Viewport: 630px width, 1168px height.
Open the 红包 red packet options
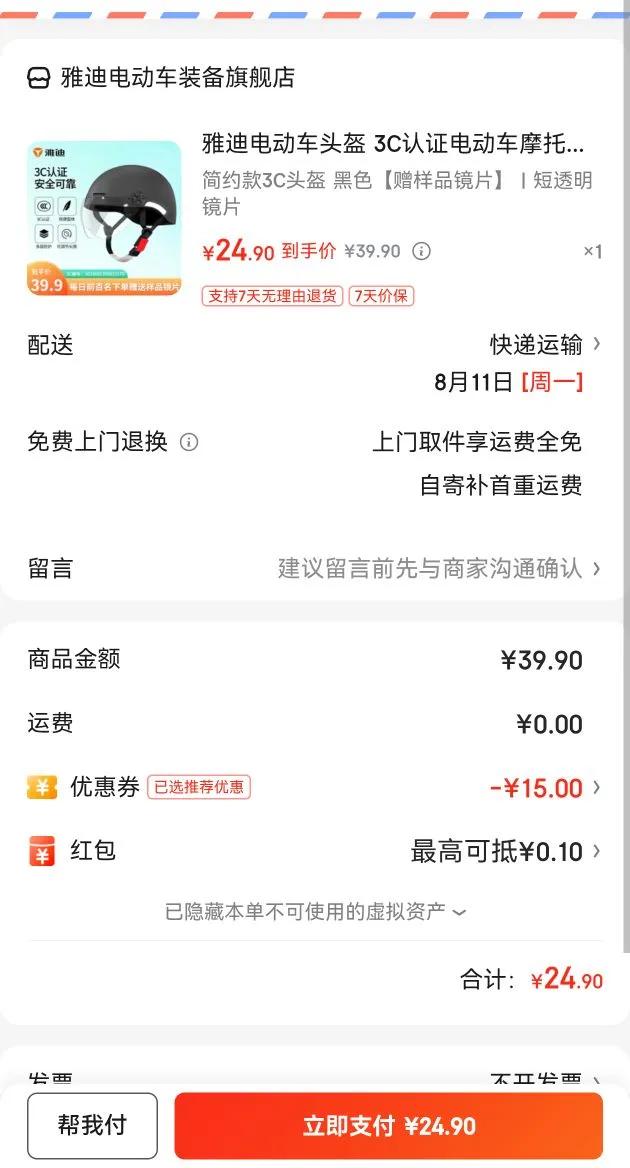click(x=505, y=852)
